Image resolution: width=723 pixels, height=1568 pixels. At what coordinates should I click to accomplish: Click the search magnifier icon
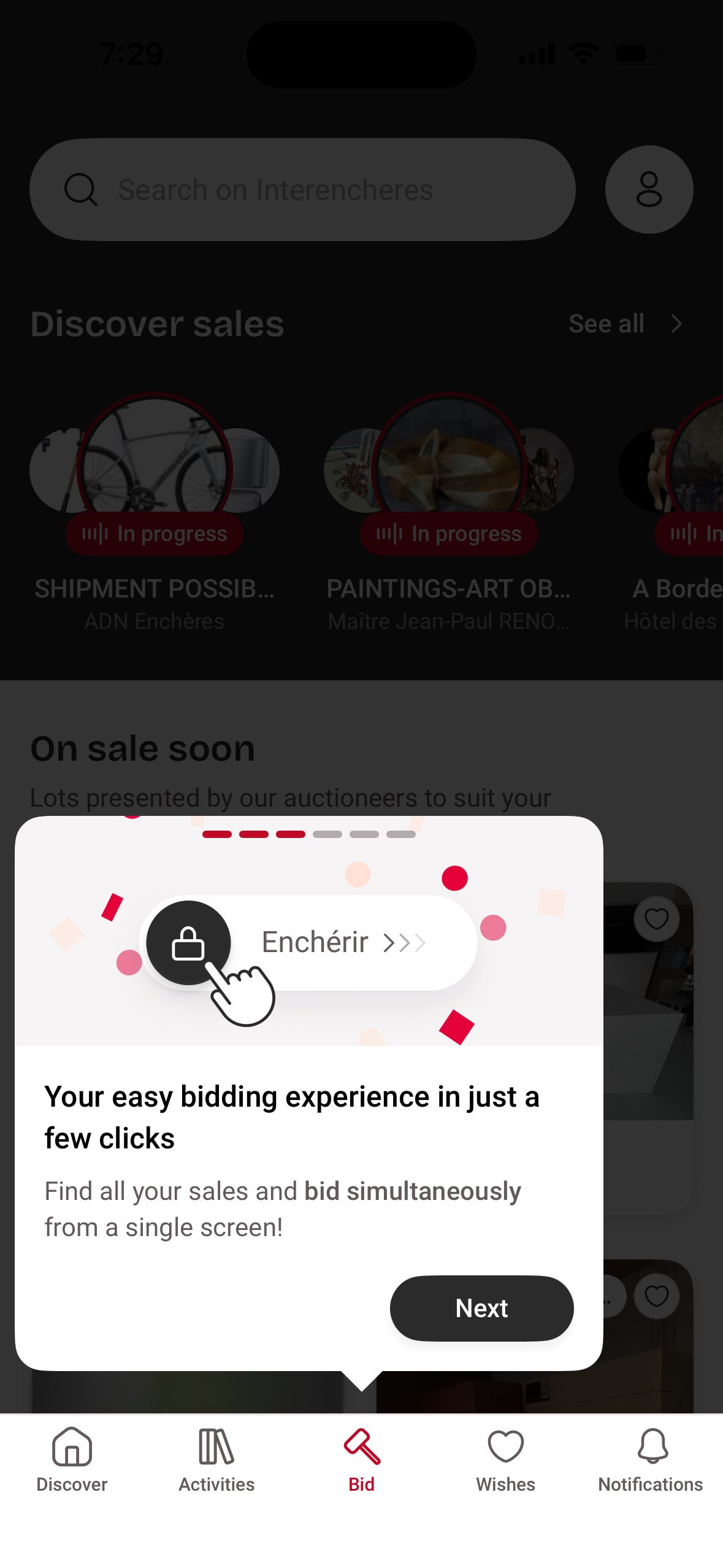(80, 189)
